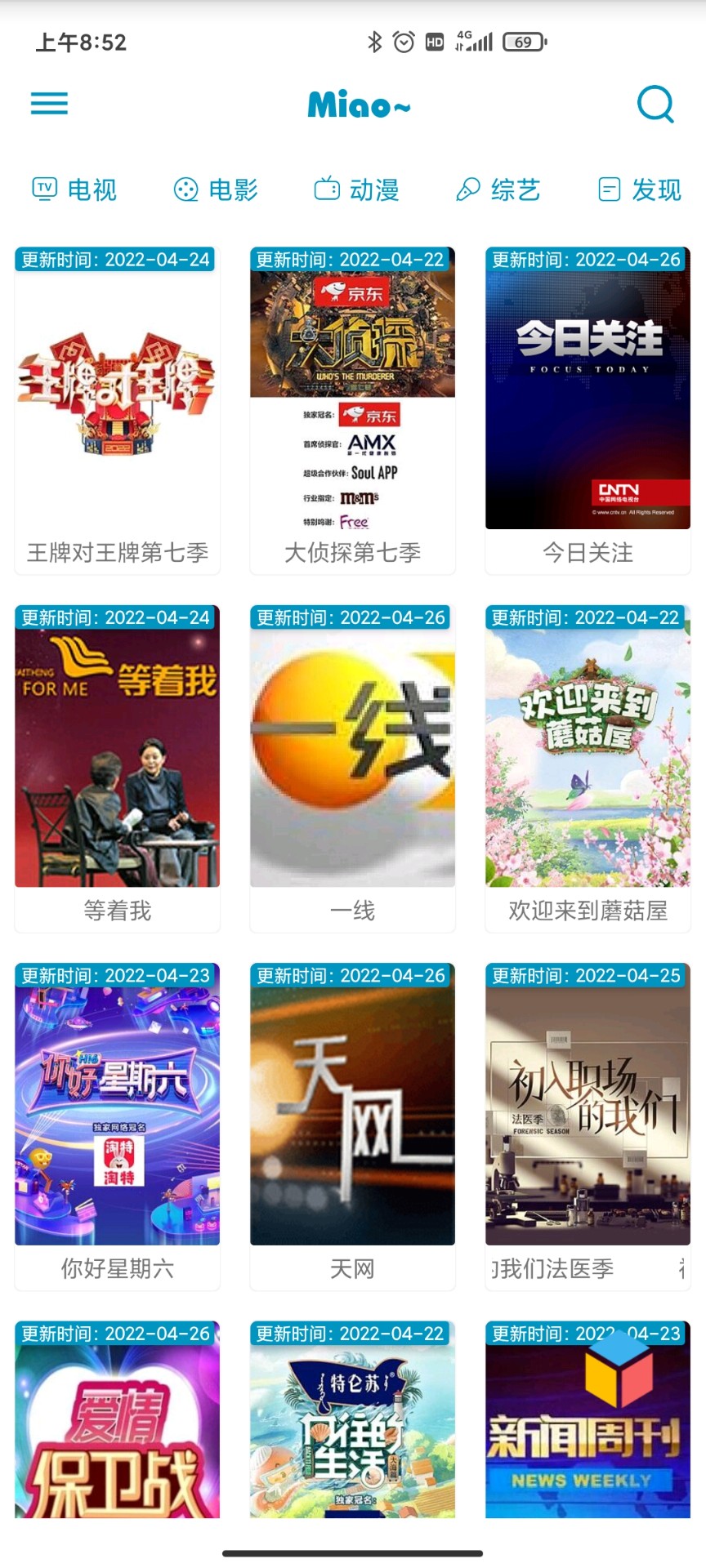Open the search magnifier icon
Image resolution: width=706 pixels, height=1568 pixels.
click(x=653, y=104)
